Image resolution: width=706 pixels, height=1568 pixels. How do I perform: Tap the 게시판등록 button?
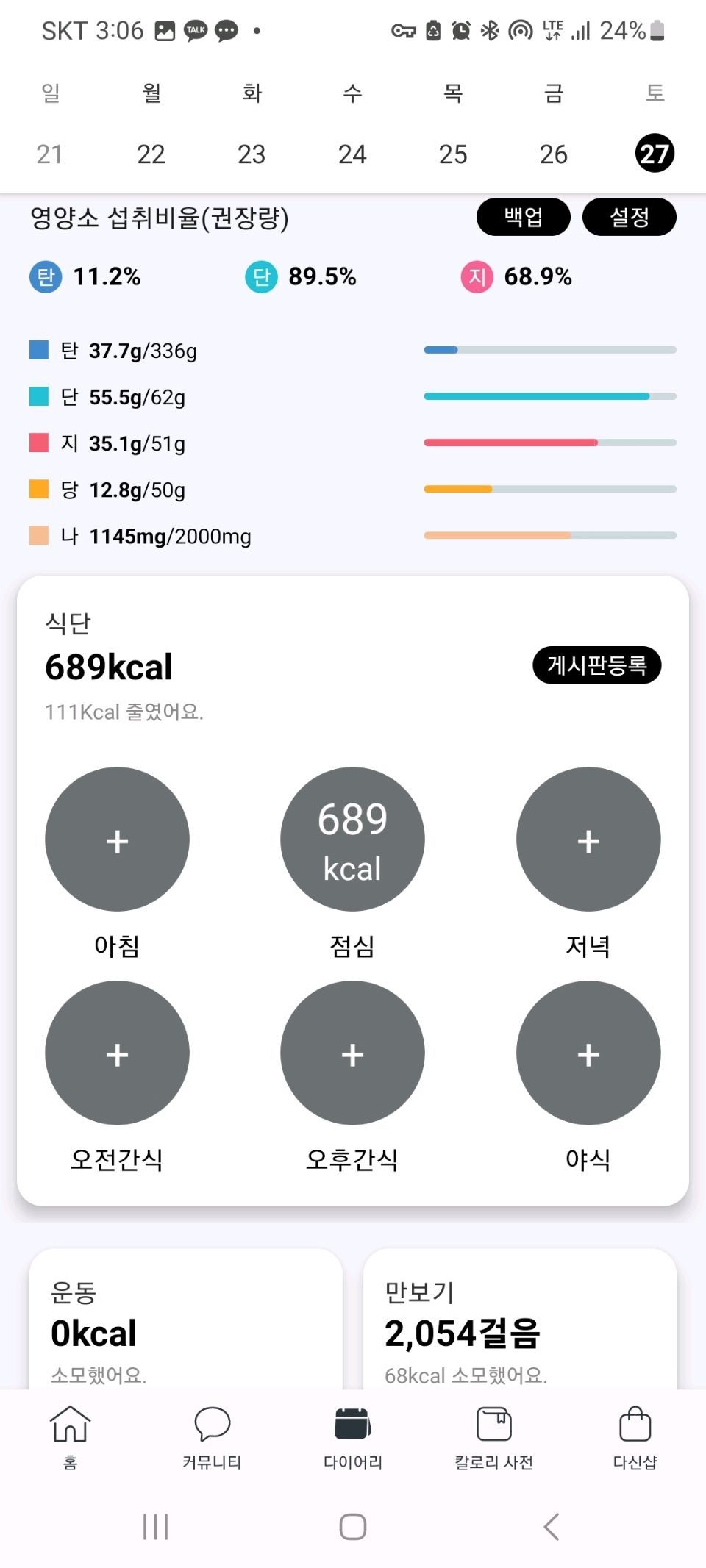(x=596, y=665)
